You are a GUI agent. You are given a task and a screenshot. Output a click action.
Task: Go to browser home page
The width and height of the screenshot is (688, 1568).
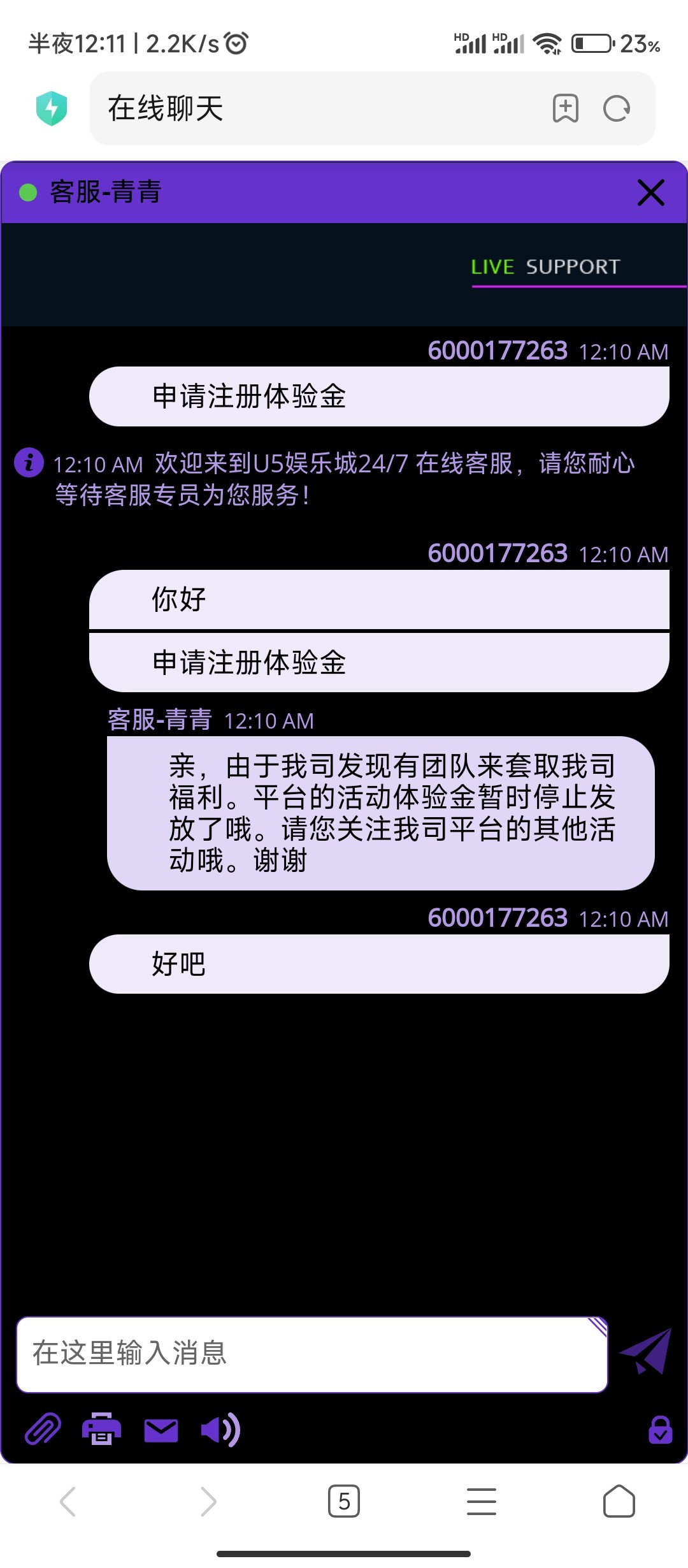click(619, 1501)
